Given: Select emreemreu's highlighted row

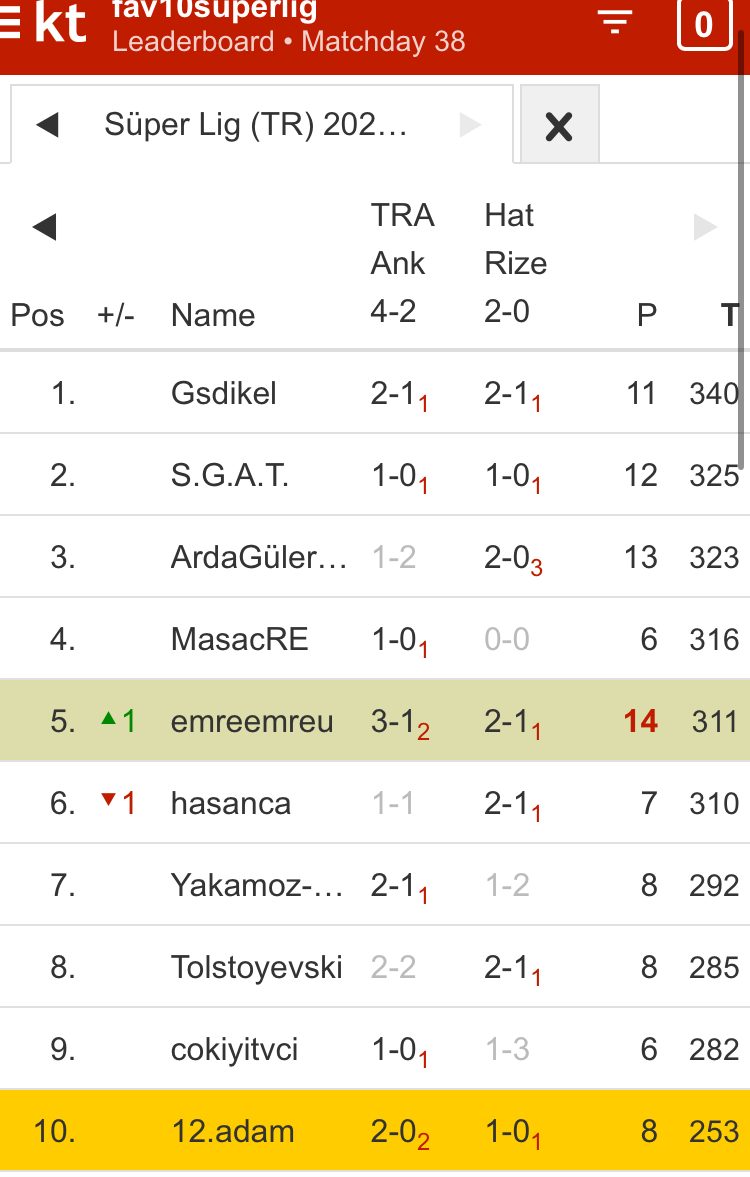Looking at the screenshot, I should [252, 721].
